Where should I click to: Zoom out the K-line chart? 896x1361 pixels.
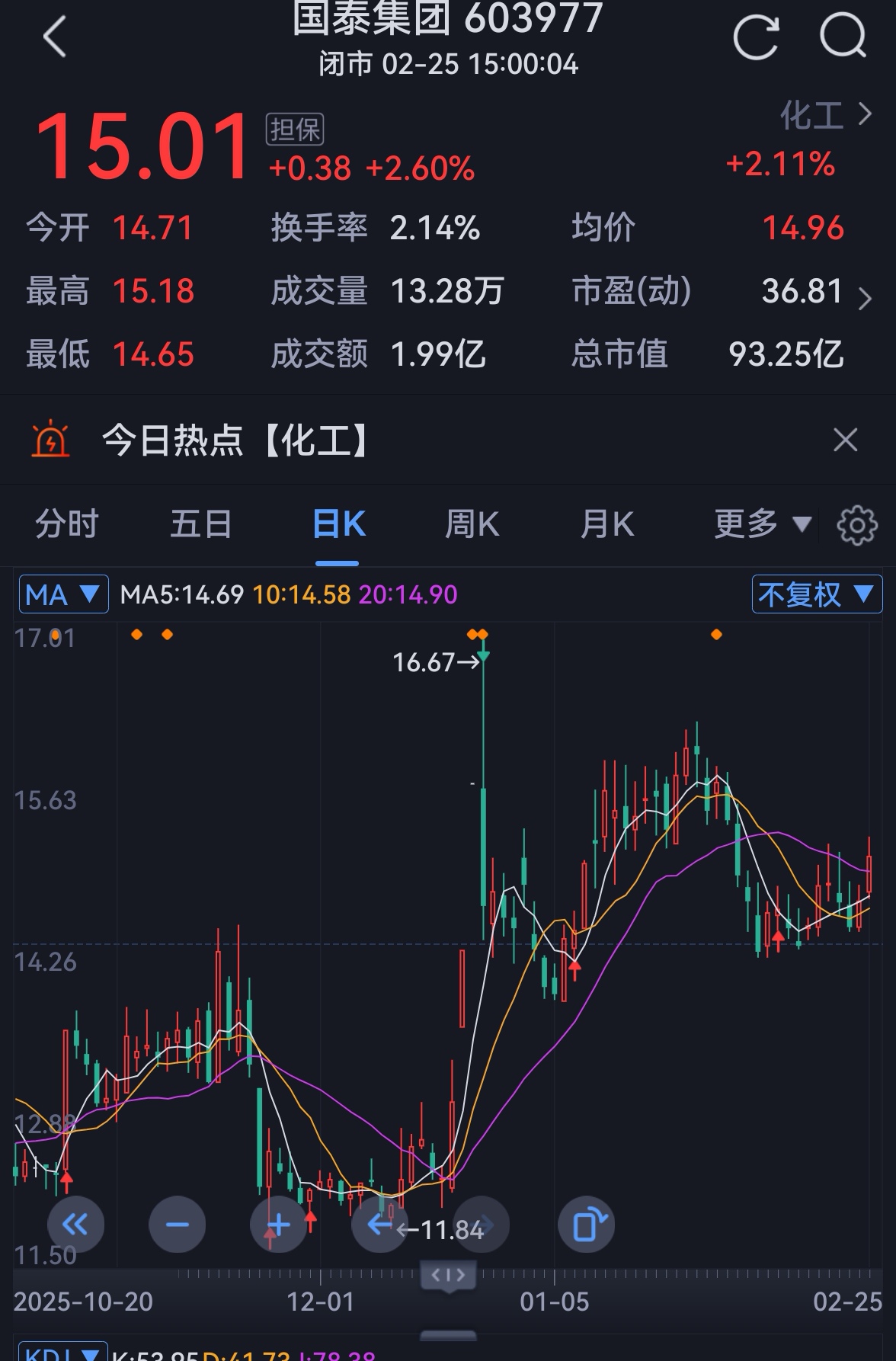[x=177, y=1225]
